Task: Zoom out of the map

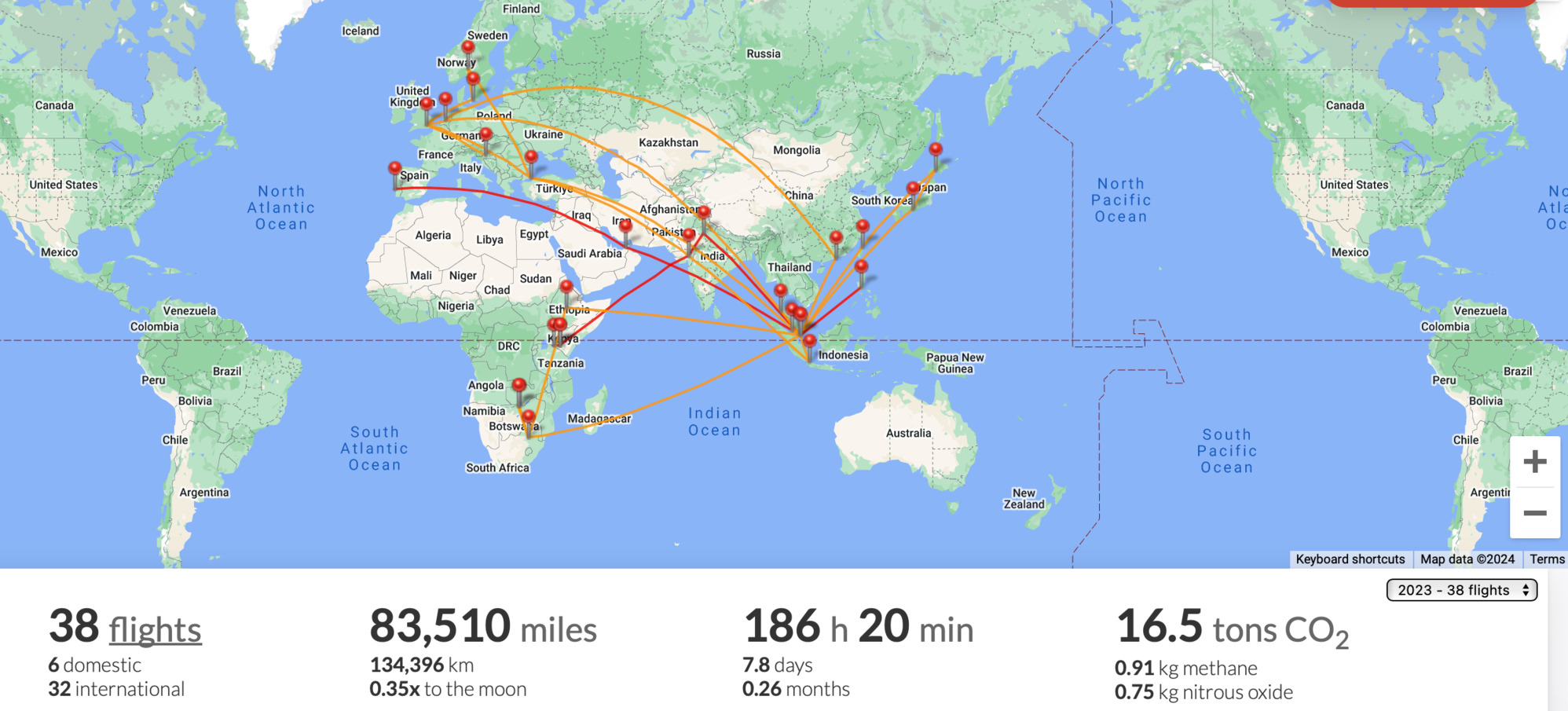Action: point(1534,513)
